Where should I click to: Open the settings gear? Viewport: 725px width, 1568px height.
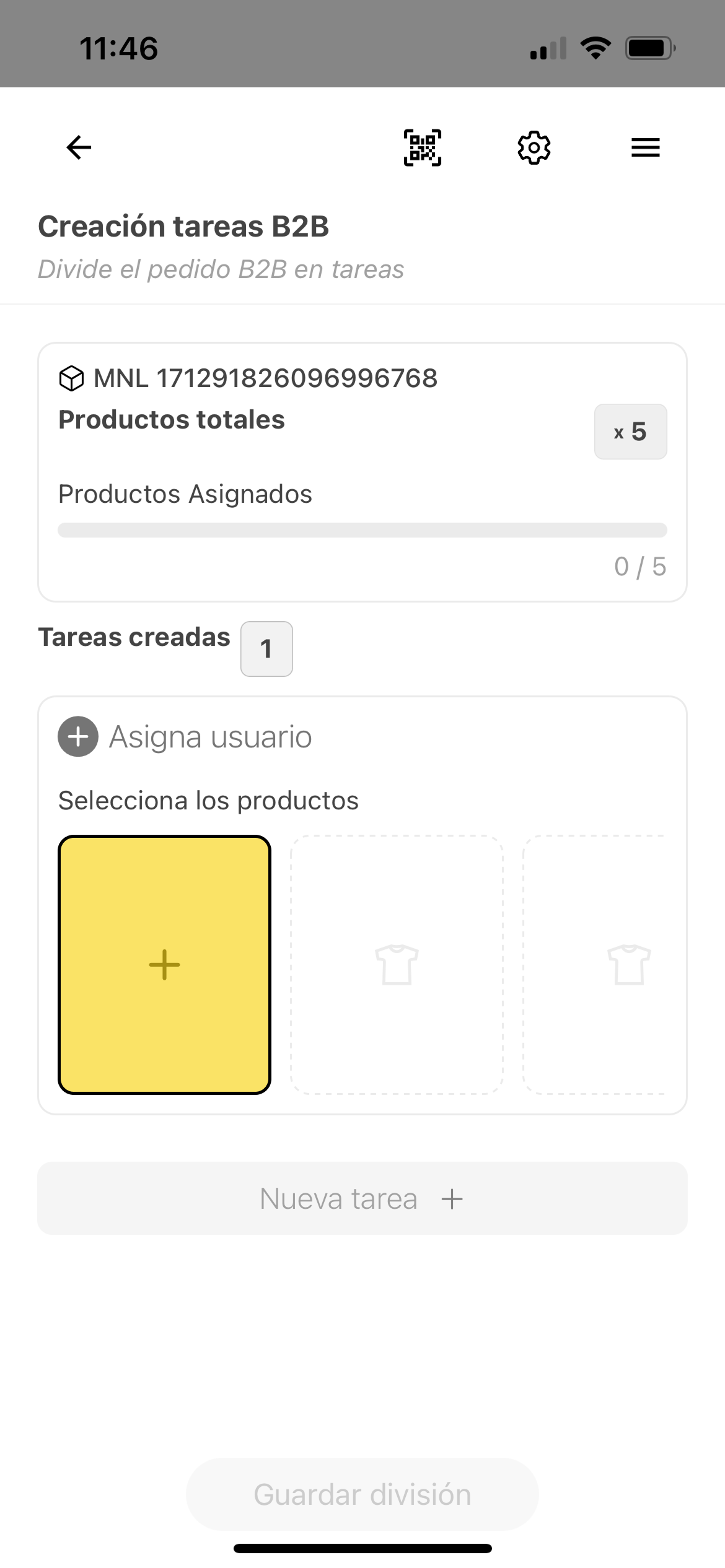click(534, 147)
